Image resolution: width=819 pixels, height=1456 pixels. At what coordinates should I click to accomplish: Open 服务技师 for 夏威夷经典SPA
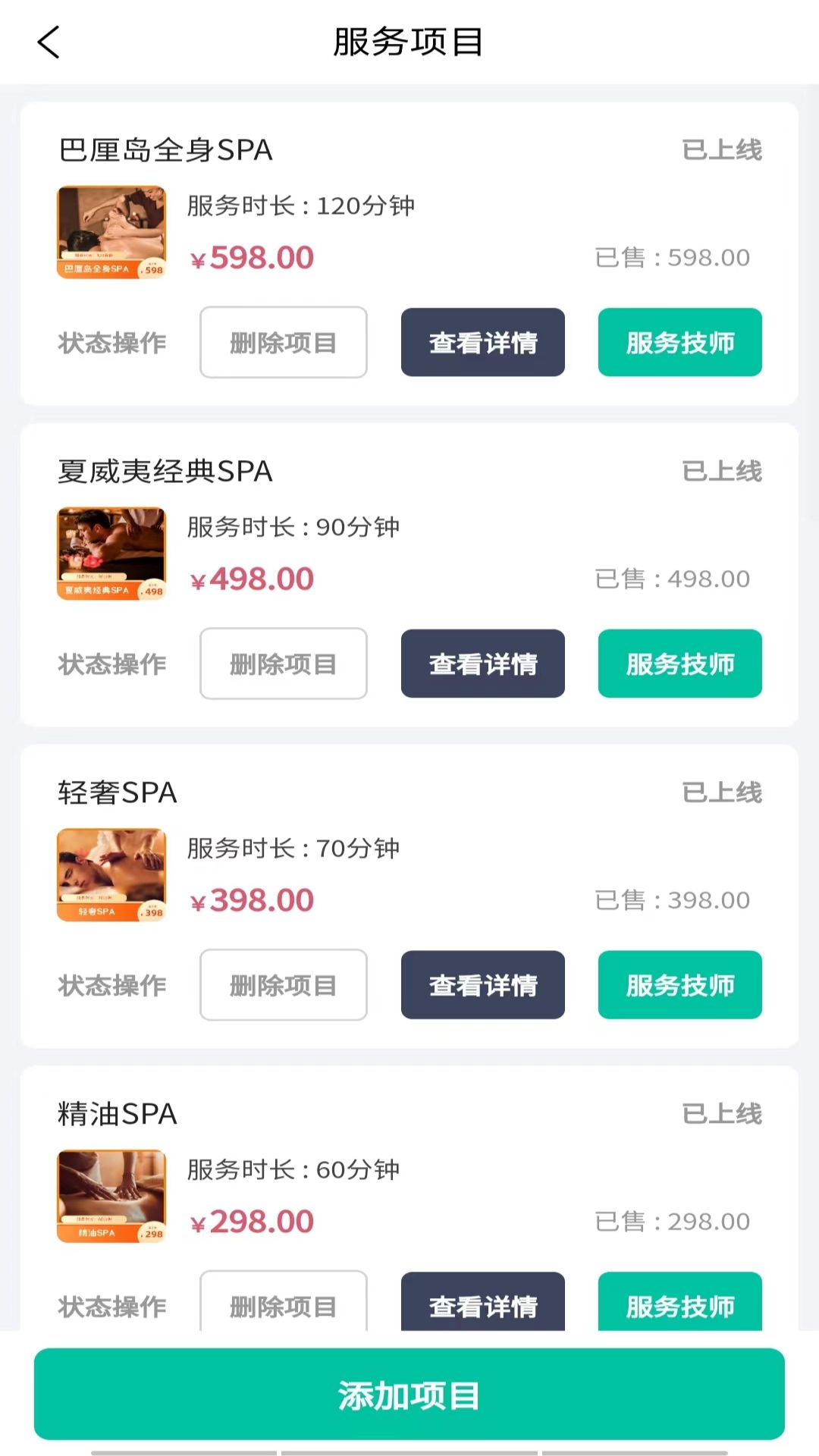[679, 664]
